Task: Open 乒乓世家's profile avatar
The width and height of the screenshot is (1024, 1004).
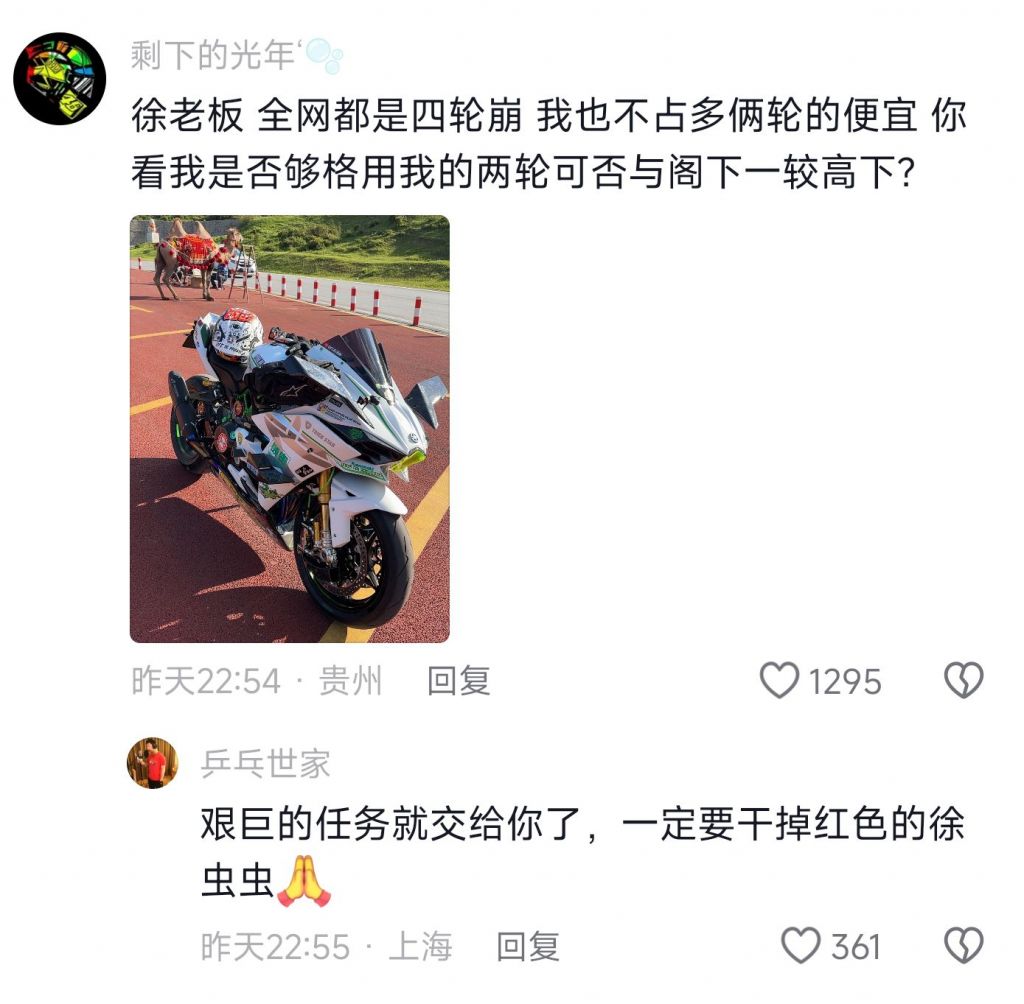Action: click(152, 763)
